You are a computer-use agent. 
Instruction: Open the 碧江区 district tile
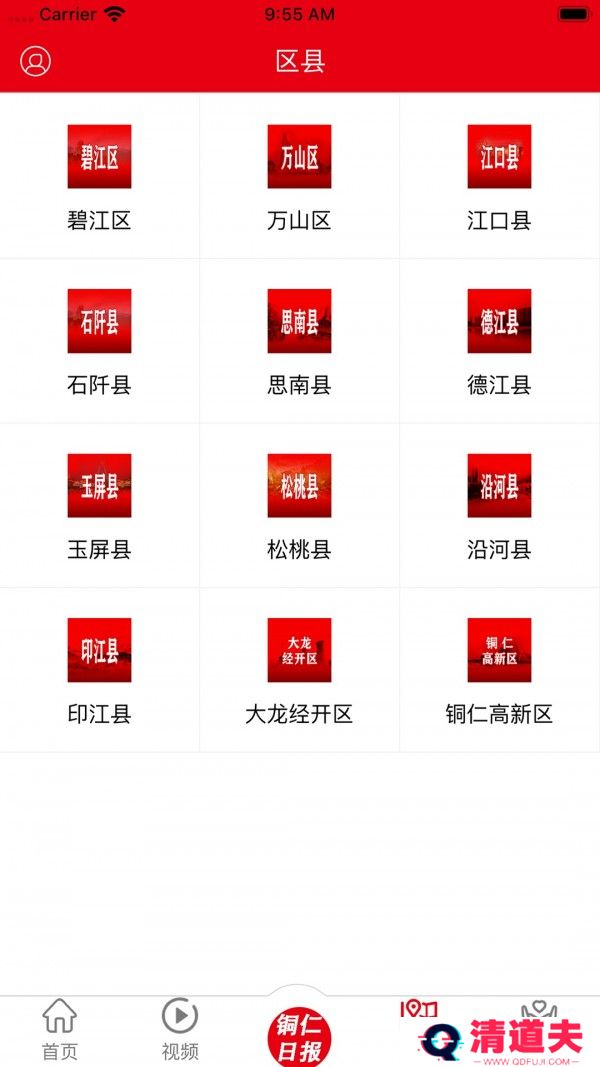point(99,176)
